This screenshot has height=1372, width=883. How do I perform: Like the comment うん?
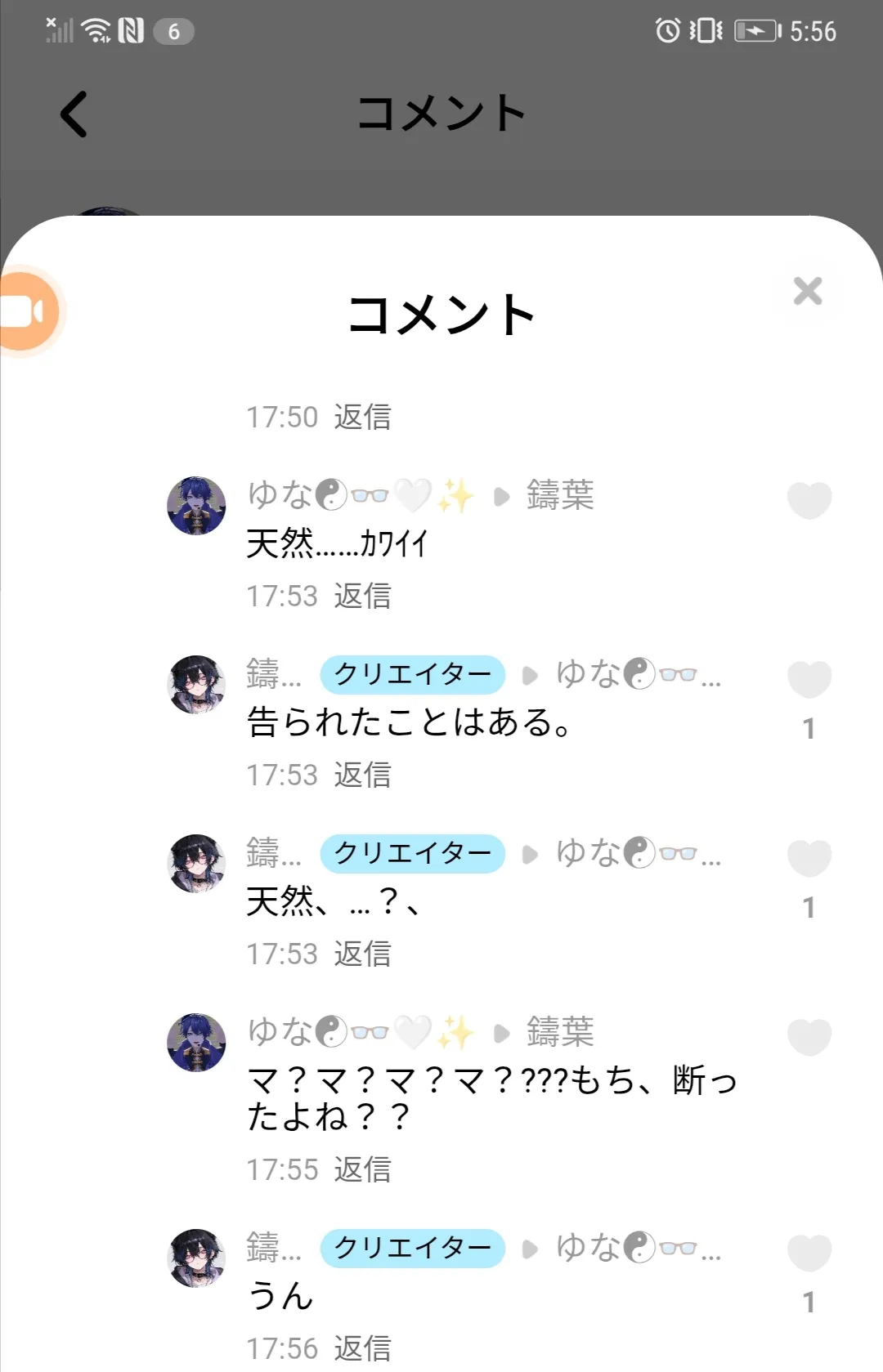809,1252
